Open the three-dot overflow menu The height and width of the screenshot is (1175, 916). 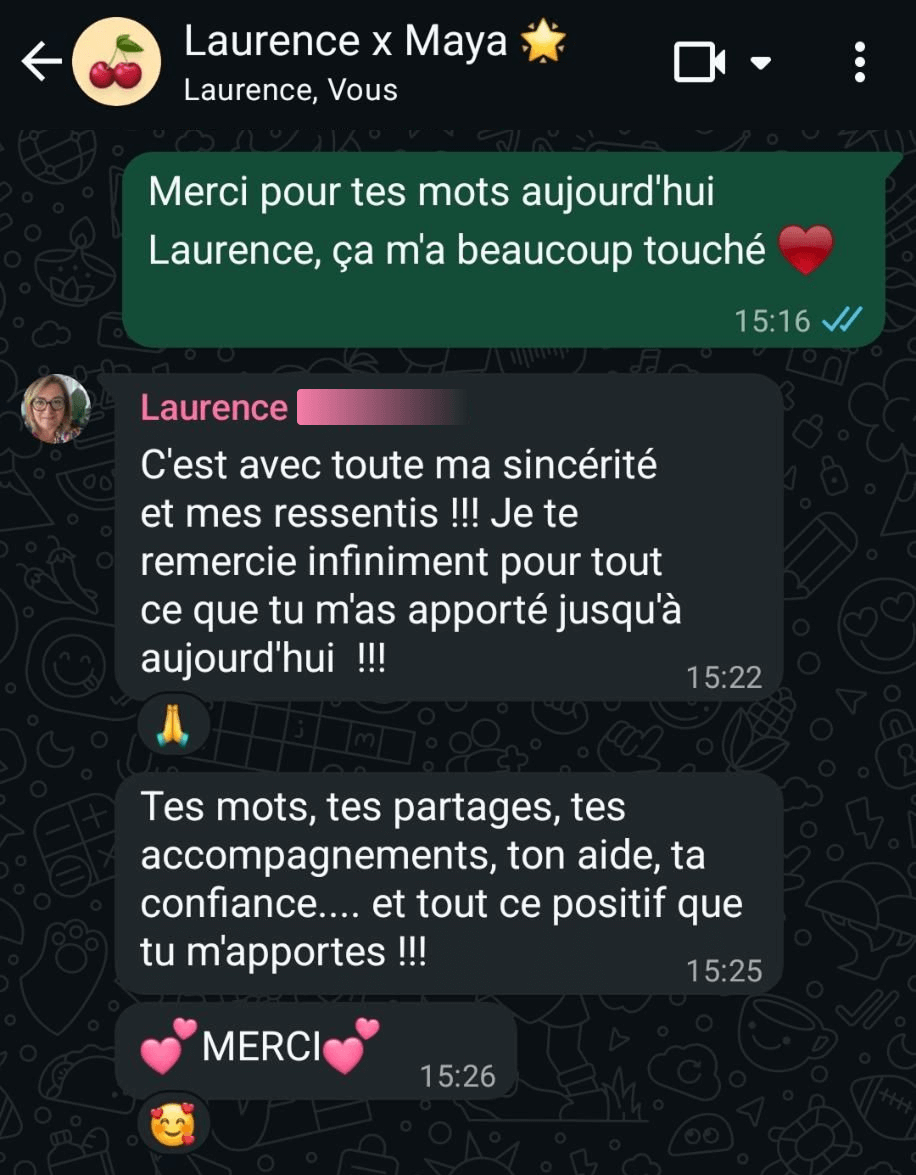[x=858, y=61]
